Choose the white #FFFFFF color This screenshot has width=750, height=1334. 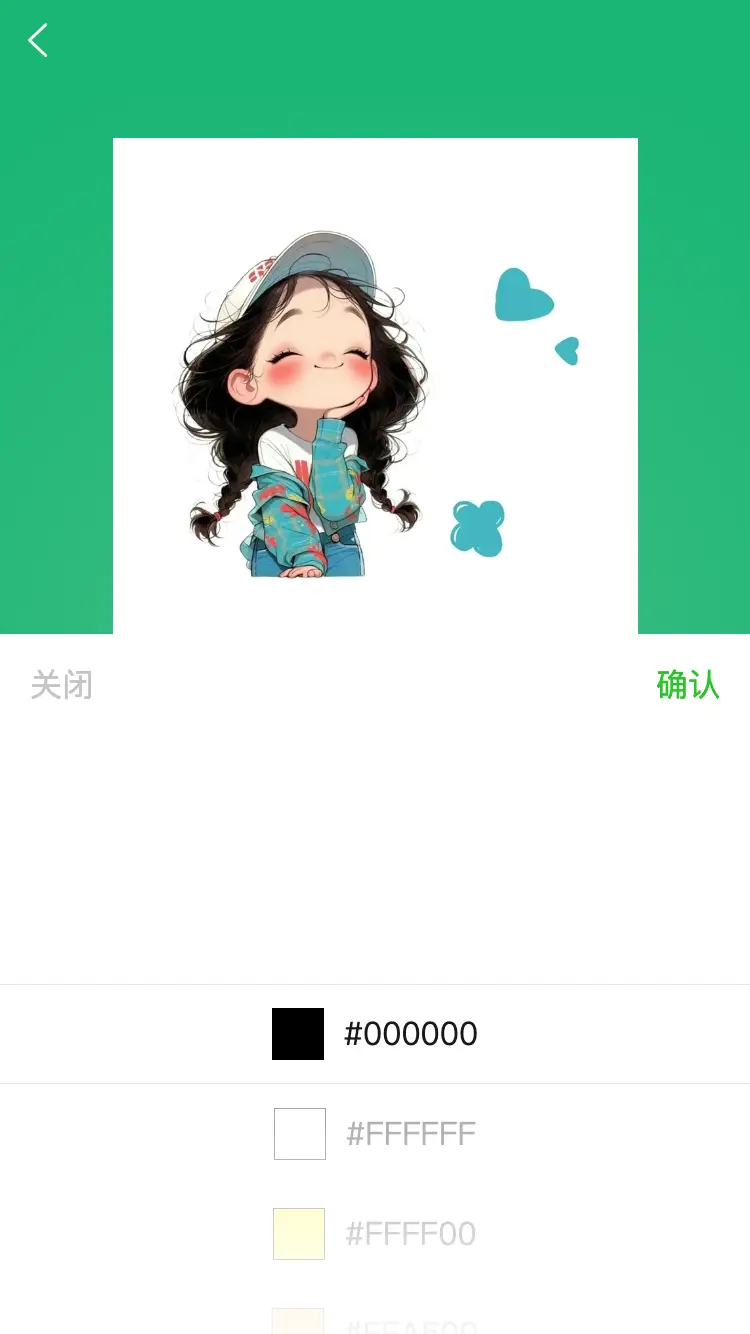click(375, 1134)
